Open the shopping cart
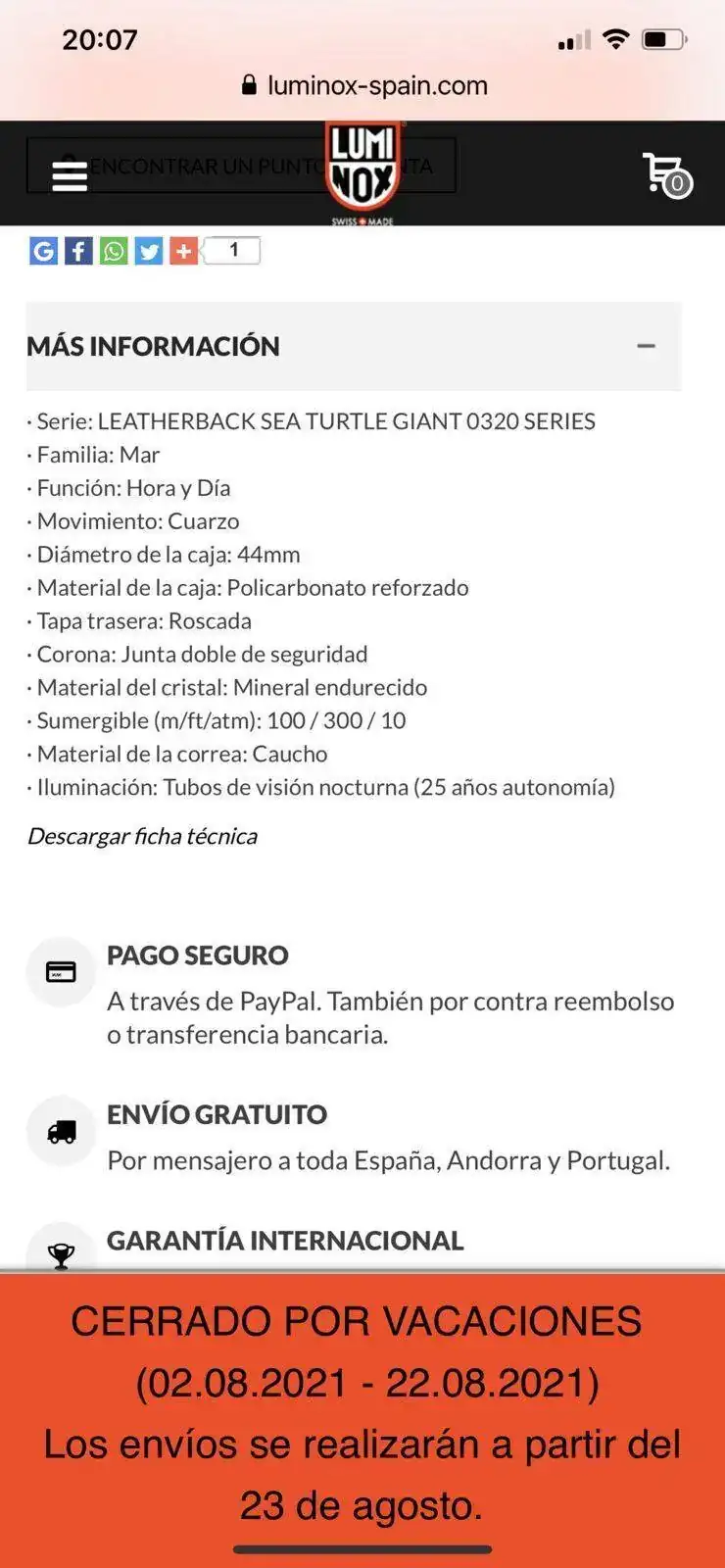Screen dimensions: 725x1568 coord(666,174)
